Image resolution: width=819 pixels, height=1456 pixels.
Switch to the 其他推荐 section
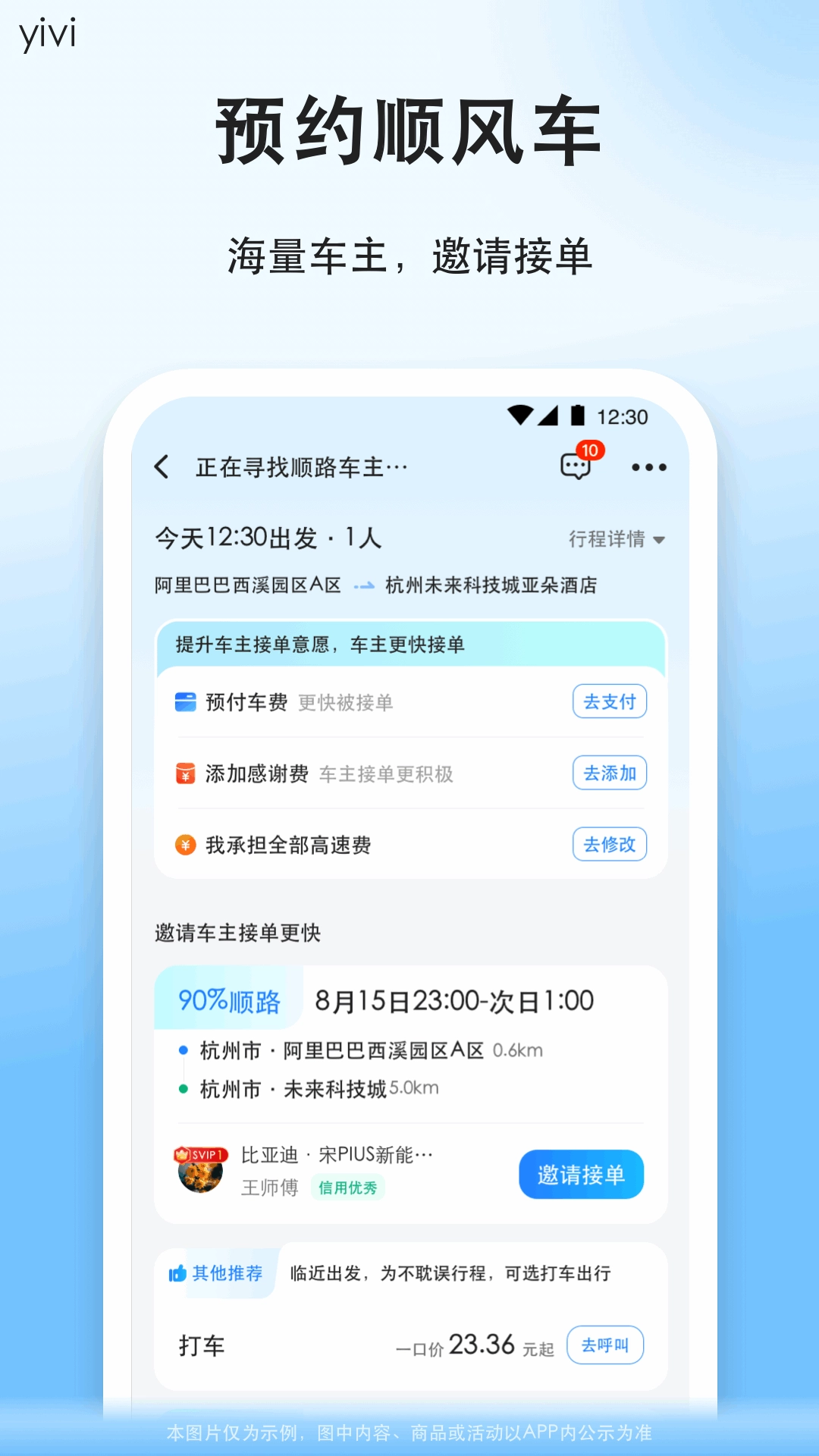227,1273
